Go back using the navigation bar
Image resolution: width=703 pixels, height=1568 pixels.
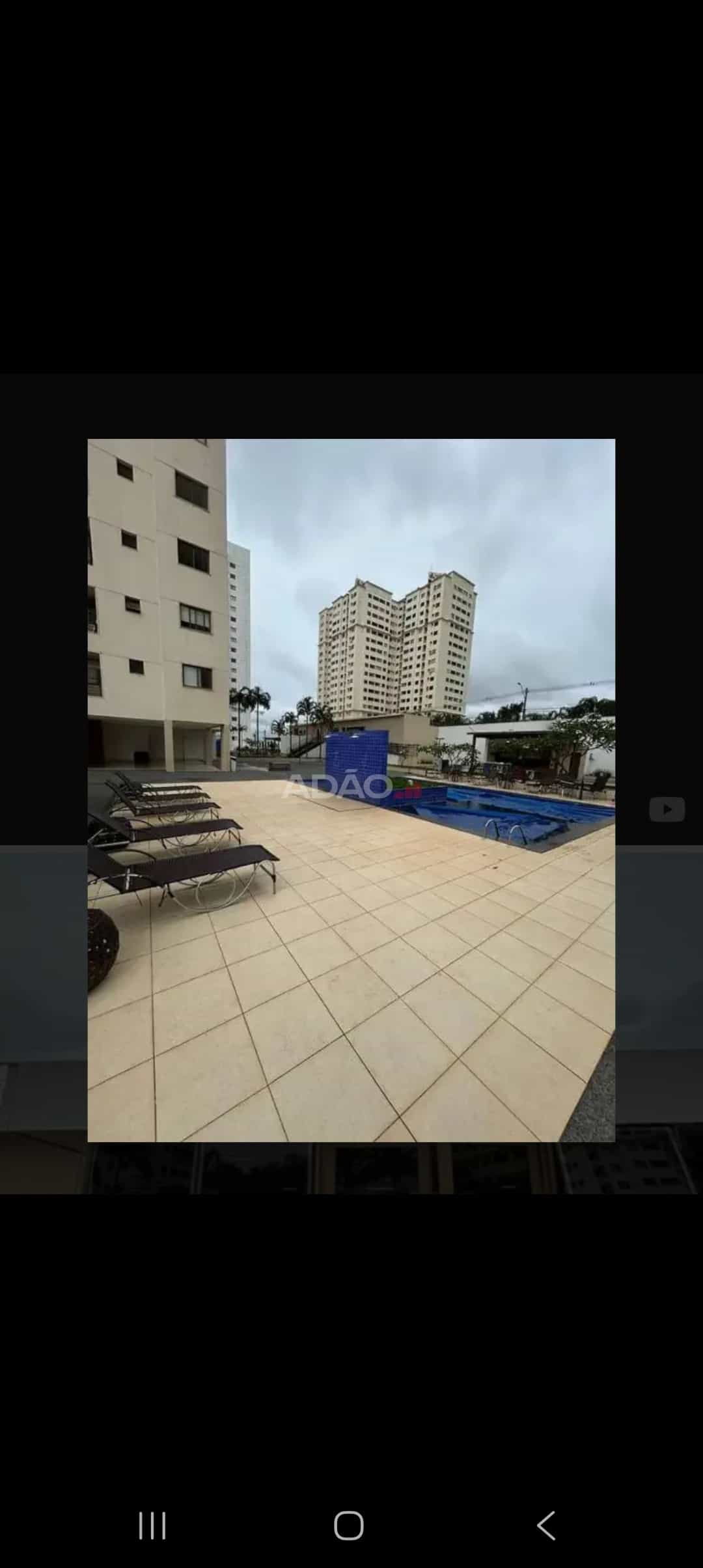click(x=545, y=1526)
